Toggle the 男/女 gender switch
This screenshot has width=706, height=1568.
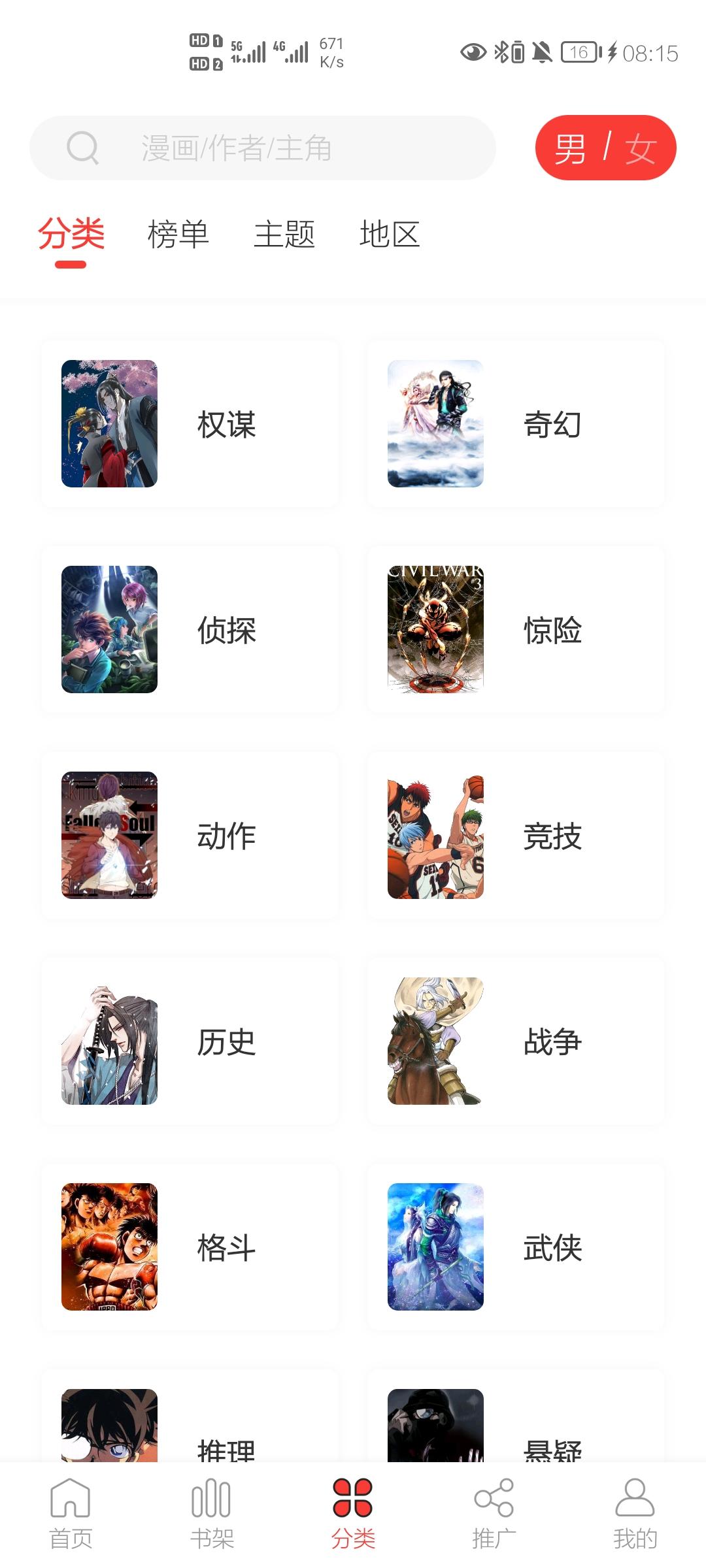click(x=605, y=148)
